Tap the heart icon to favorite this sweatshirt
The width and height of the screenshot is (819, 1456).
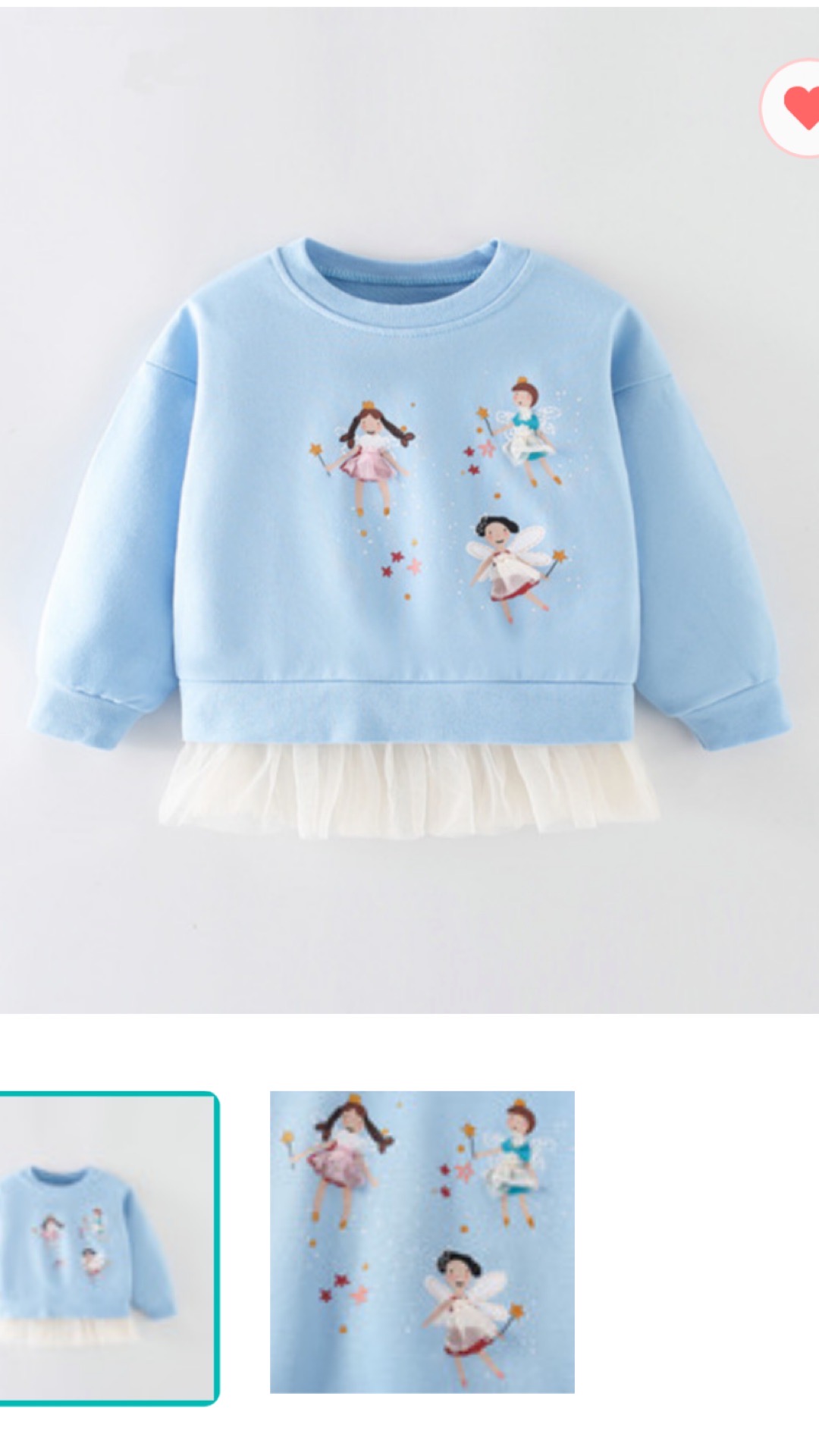791,108
